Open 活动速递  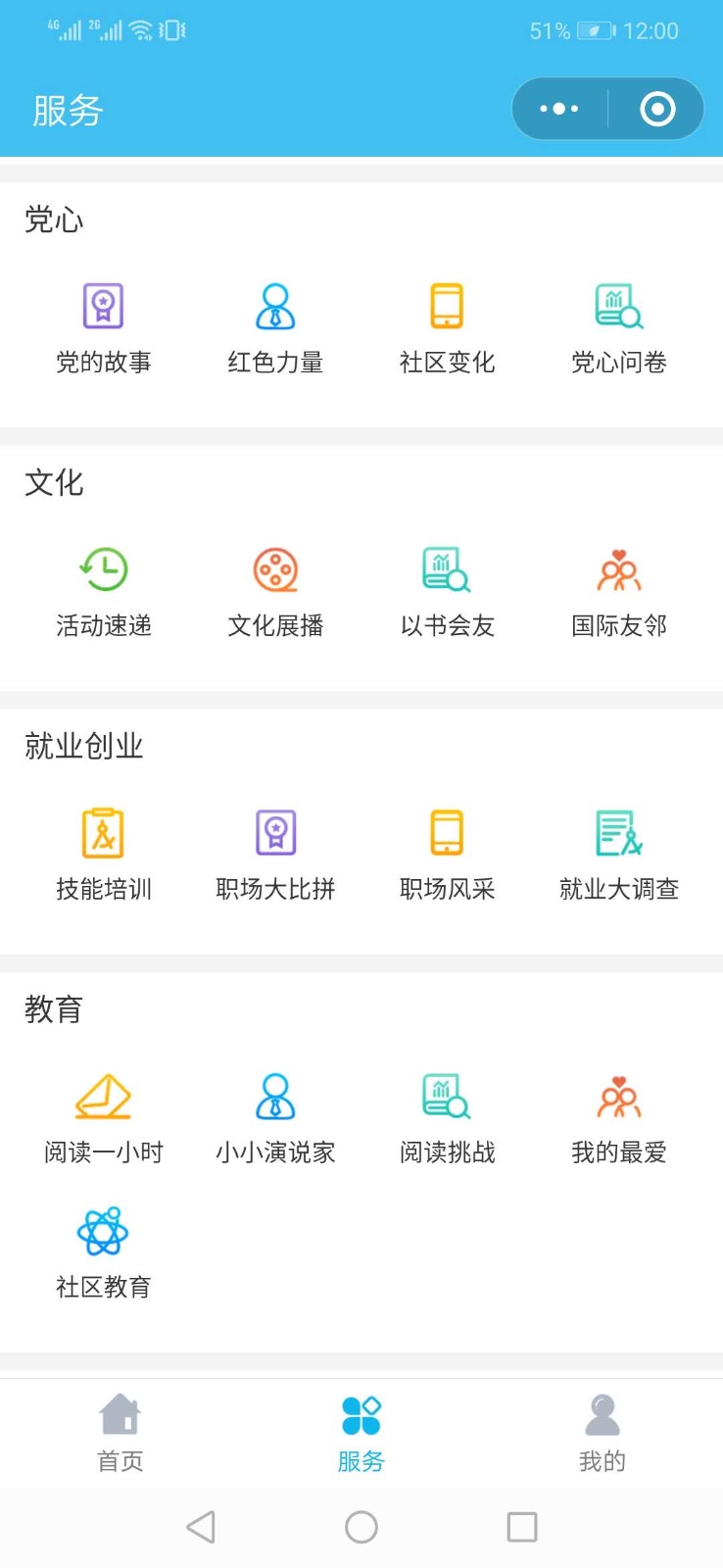(103, 592)
